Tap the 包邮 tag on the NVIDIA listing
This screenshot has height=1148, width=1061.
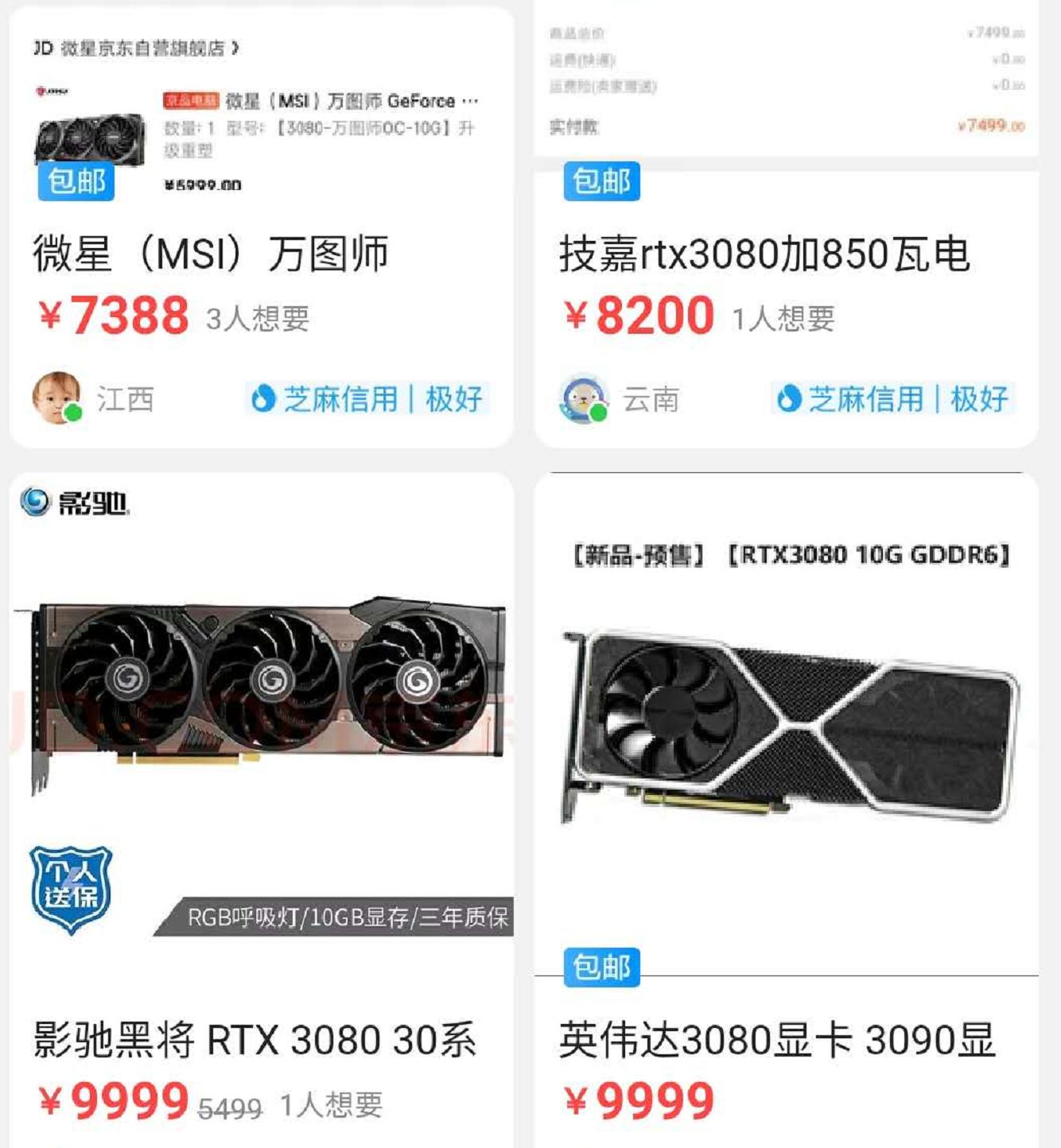600,965
